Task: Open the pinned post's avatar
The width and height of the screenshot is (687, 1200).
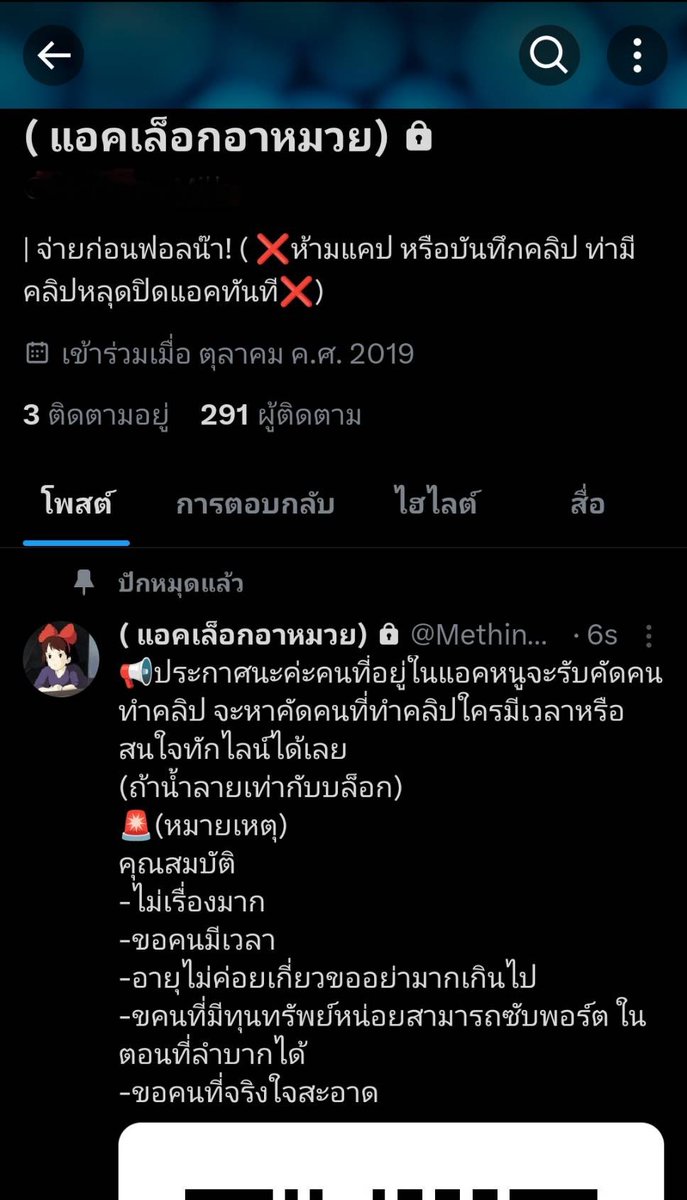Action: [x=61, y=659]
